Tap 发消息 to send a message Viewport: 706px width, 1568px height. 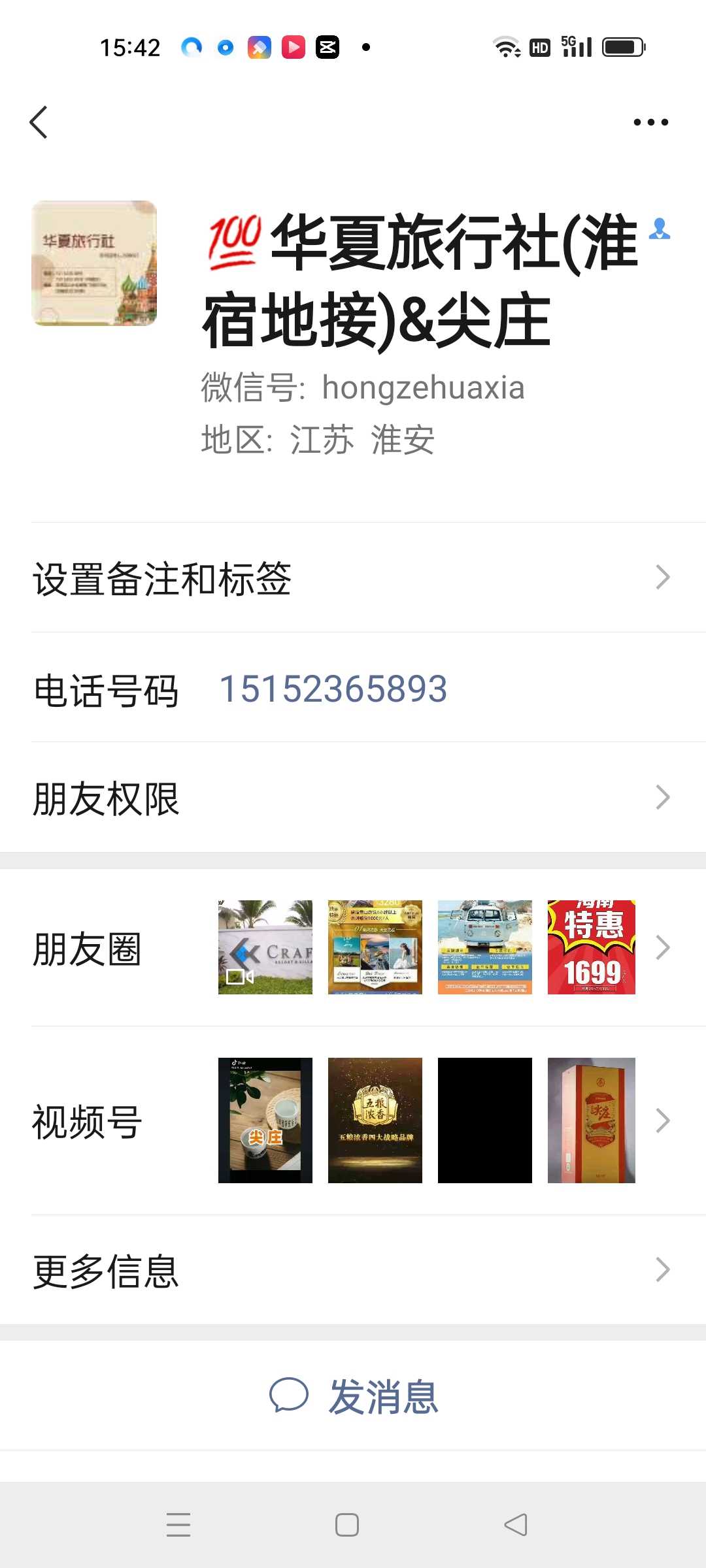[x=353, y=1396]
